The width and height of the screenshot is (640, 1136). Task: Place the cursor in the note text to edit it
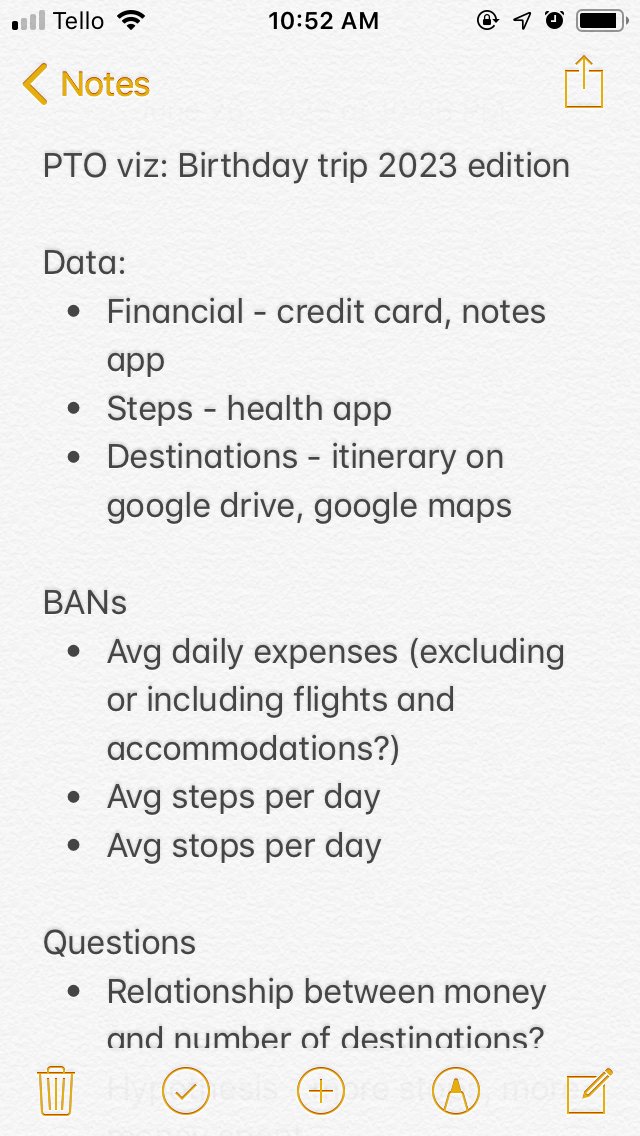click(x=320, y=580)
